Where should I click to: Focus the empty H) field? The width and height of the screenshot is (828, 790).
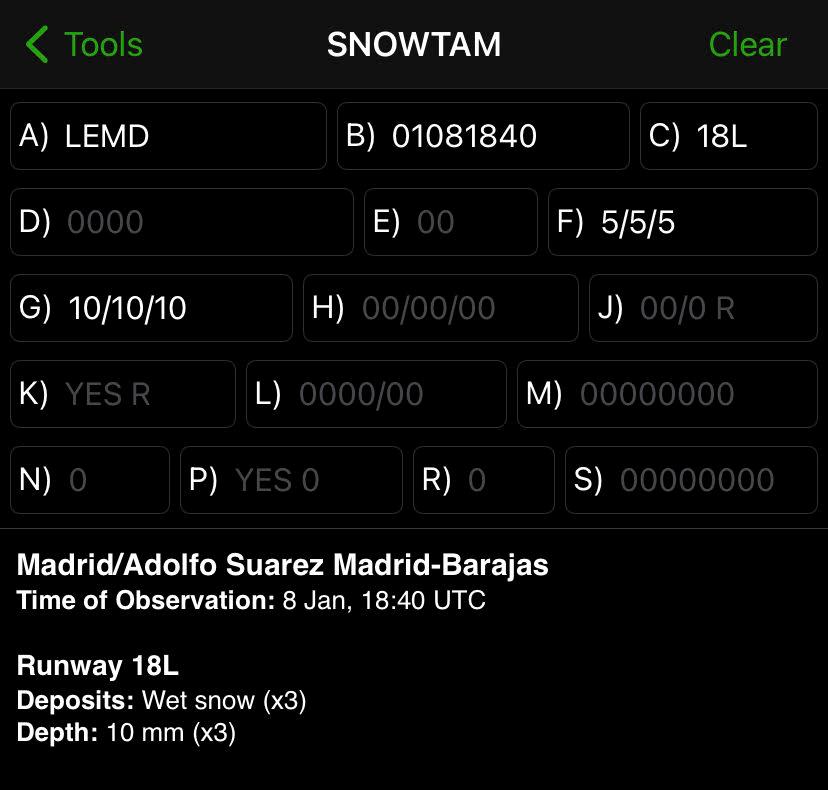pos(440,308)
